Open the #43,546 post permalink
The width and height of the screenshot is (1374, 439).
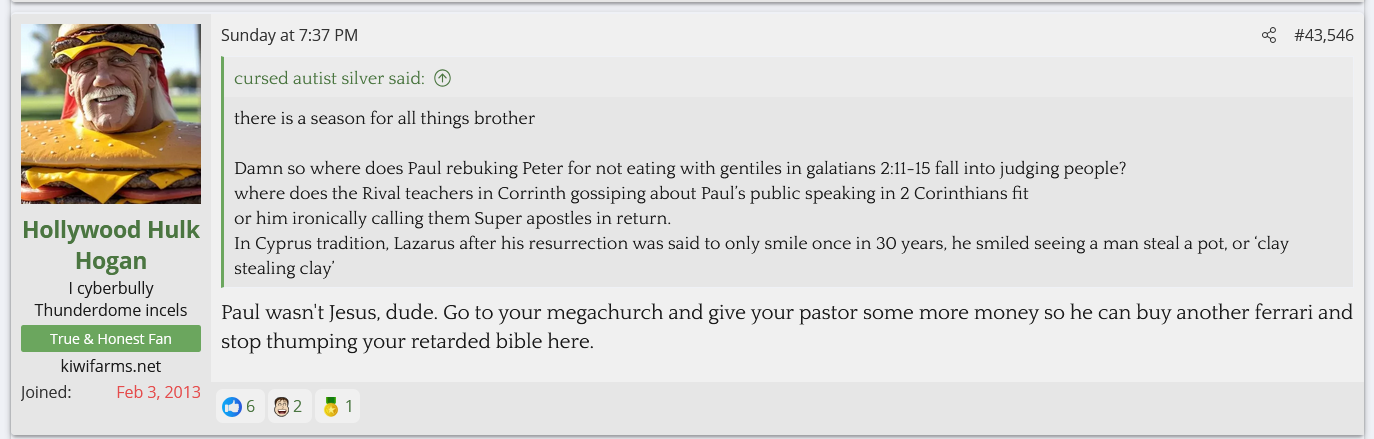coord(1323,36)
